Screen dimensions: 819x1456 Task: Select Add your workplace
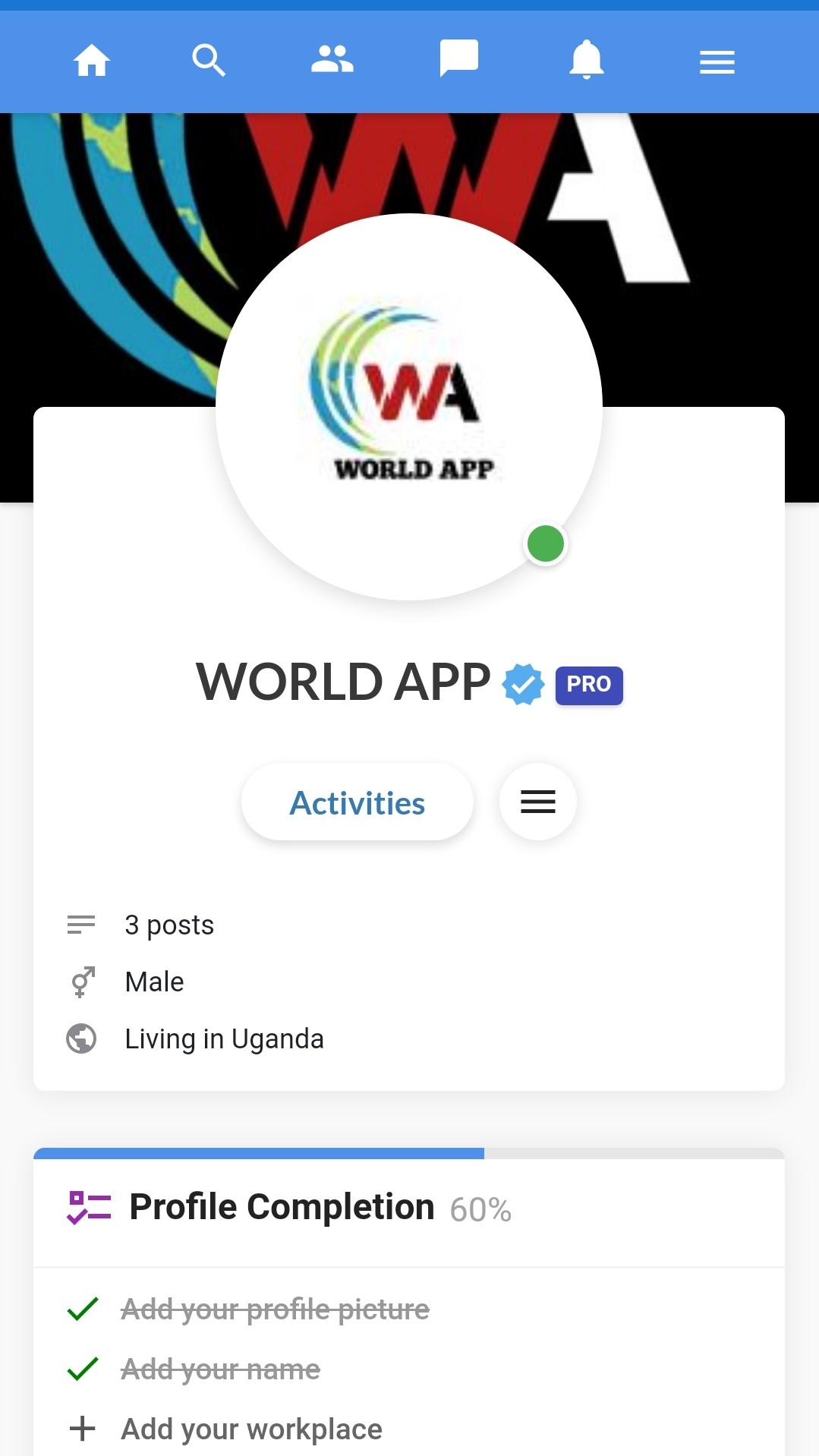(x=251, y=1429)
